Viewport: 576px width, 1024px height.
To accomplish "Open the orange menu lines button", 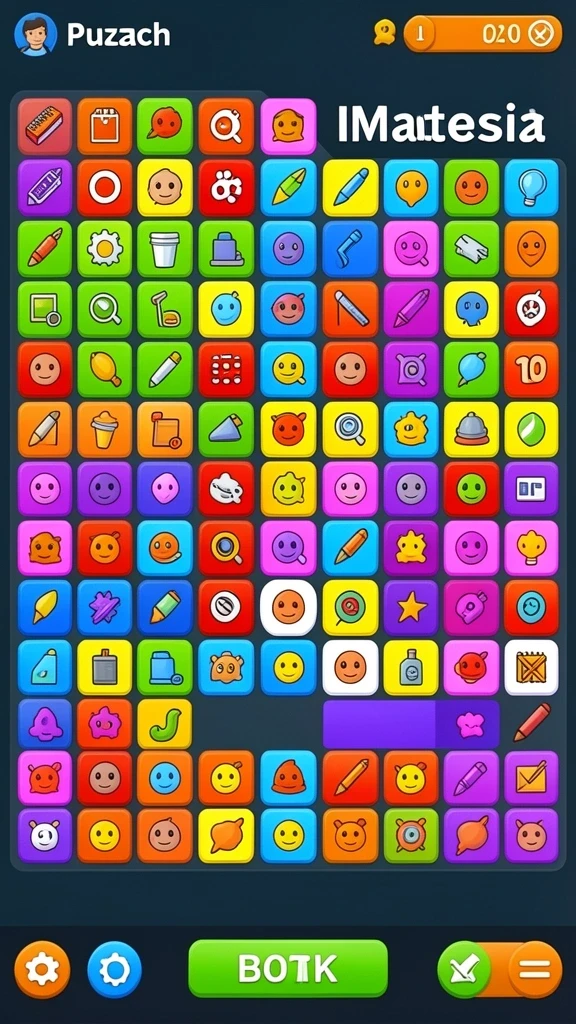I will pos(535,969).
